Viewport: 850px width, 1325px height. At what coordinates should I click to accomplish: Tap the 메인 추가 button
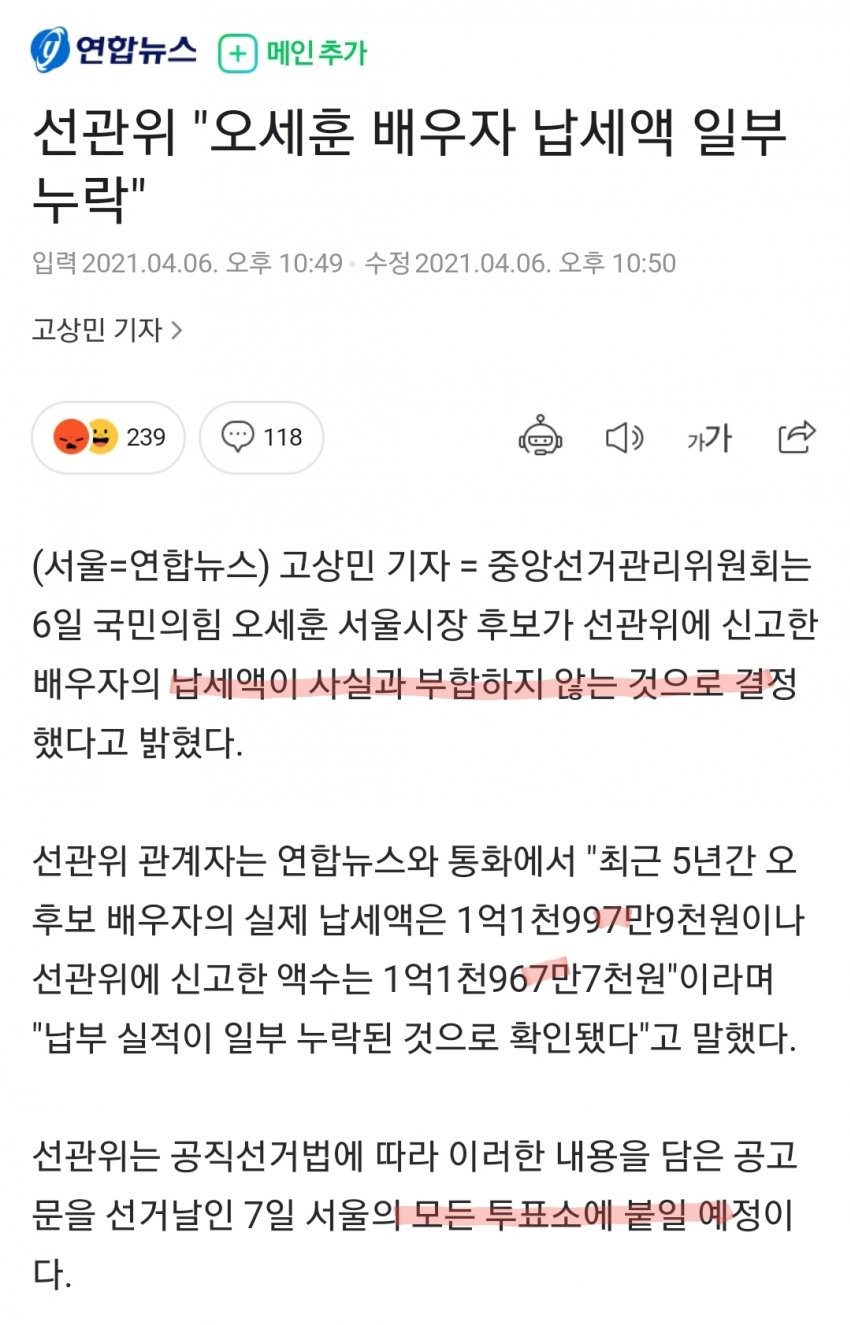[x=293, y=53]
